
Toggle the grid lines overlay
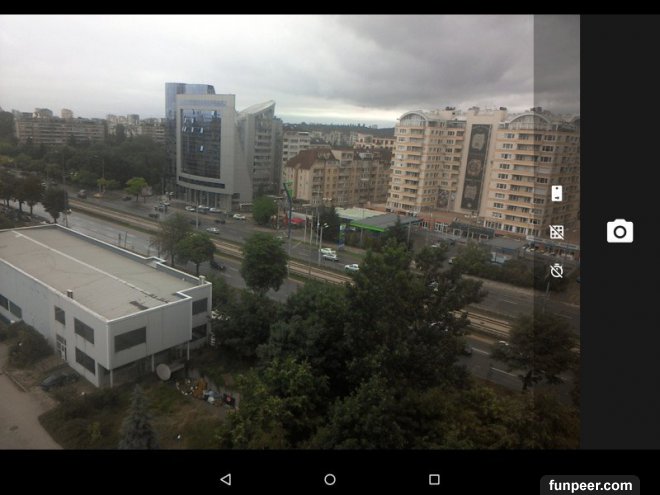coord(557,232)
